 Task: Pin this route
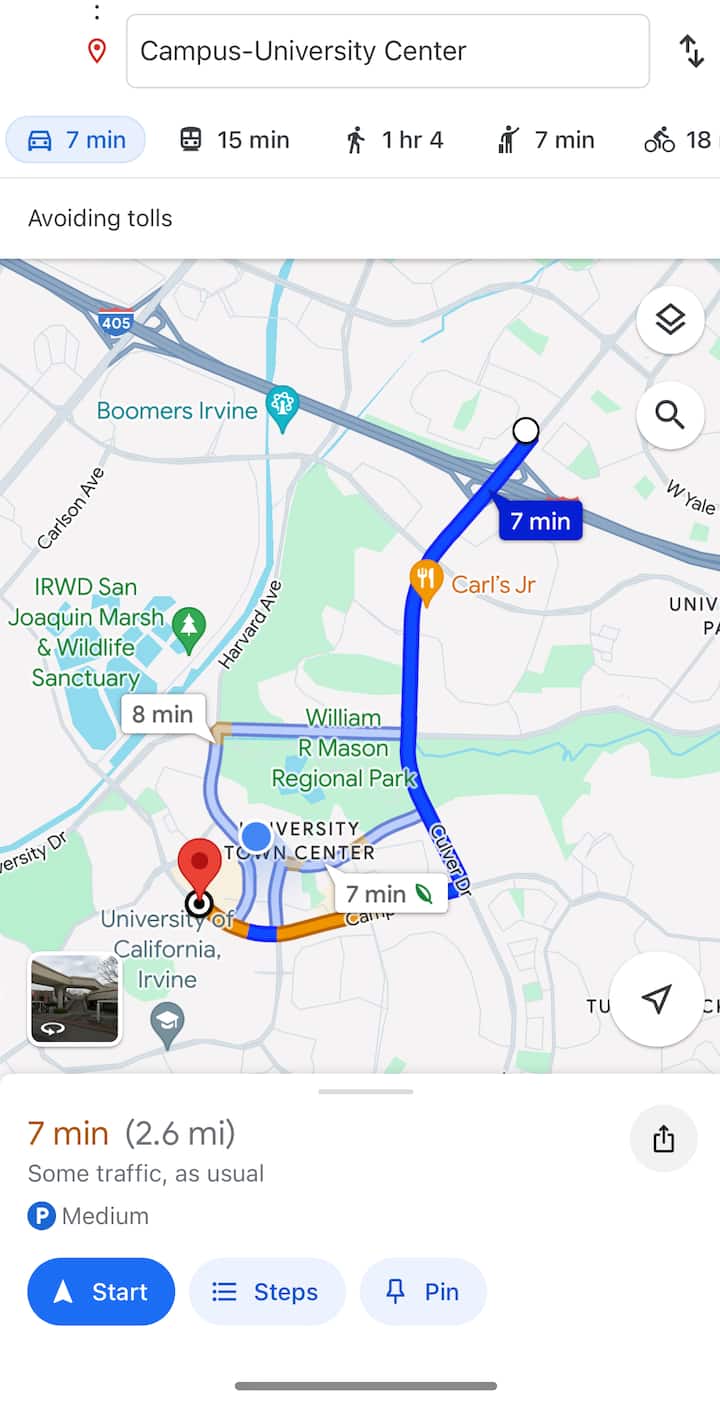pos(423,1291)
